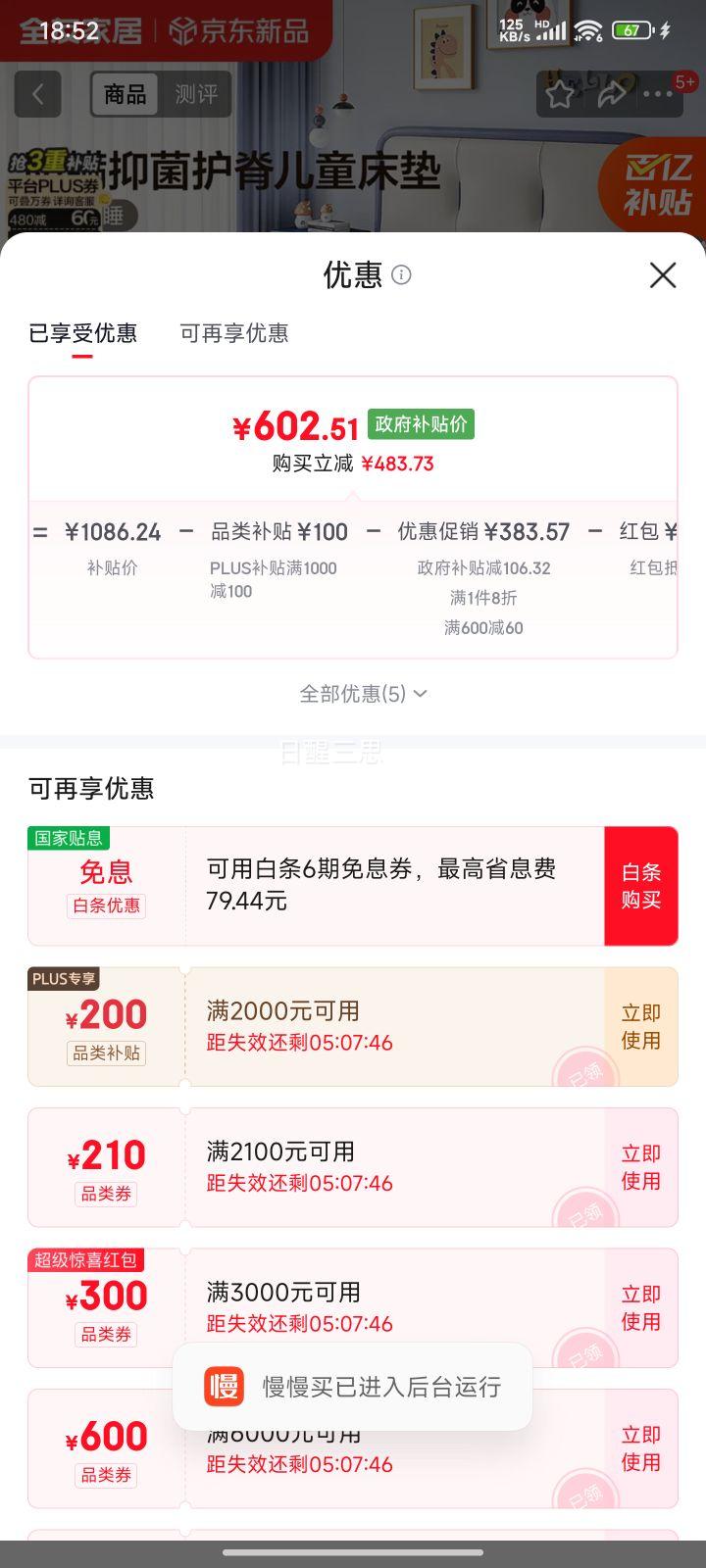Tap 立即使用 on the ¥210 品类券
This screenshot has height=1568, width=706.
[640, 1166]
